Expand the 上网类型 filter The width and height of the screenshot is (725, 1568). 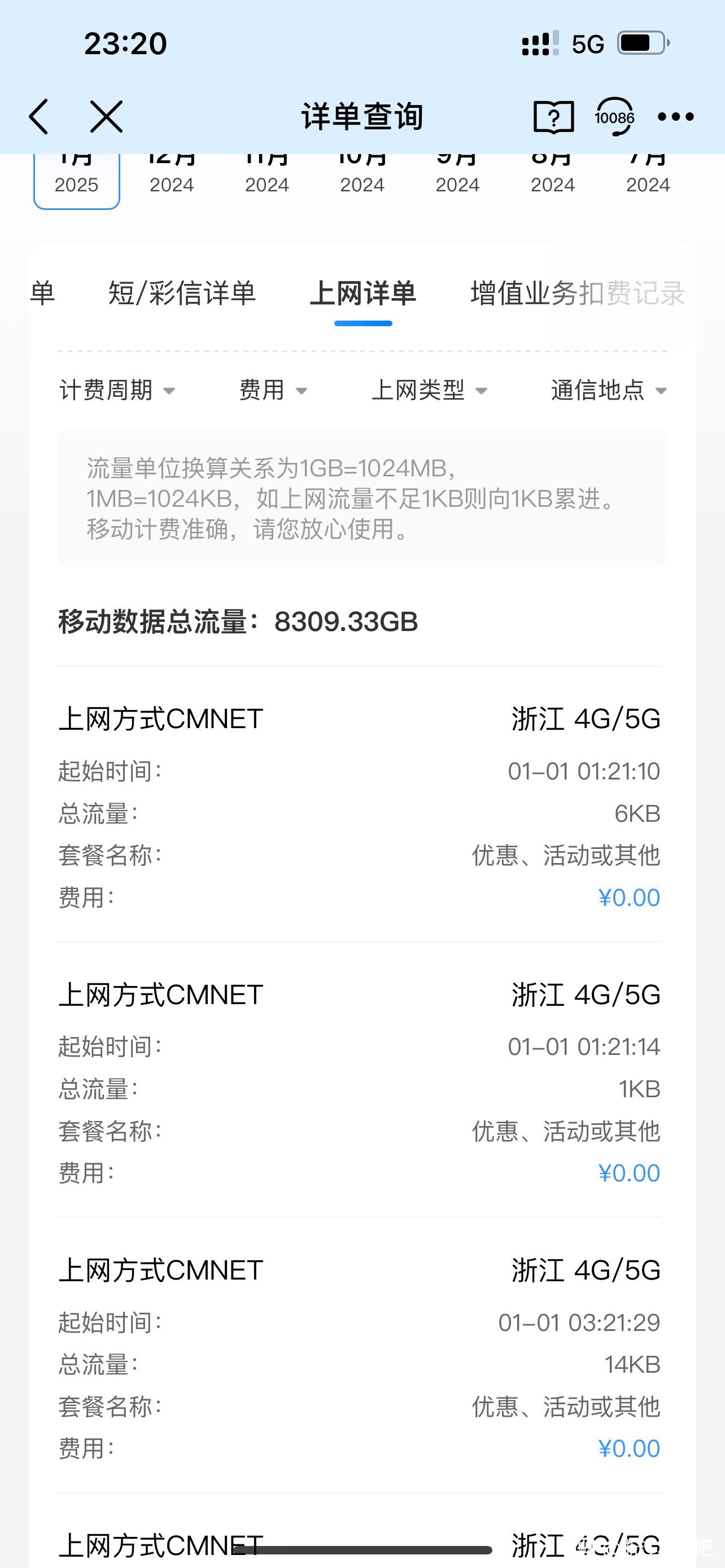coord(430,390)
